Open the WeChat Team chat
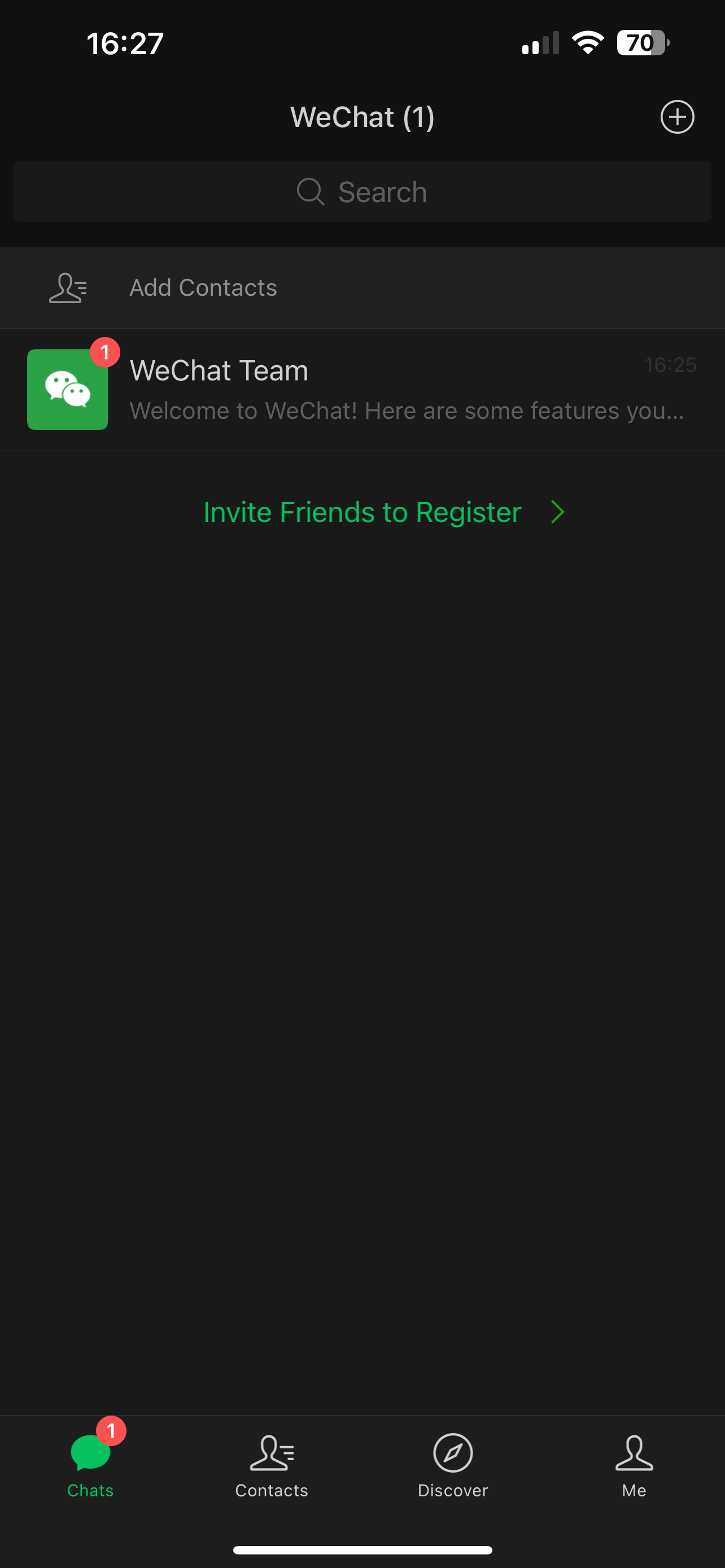This screenshot has height=1568, width=725. click(362, 389)
